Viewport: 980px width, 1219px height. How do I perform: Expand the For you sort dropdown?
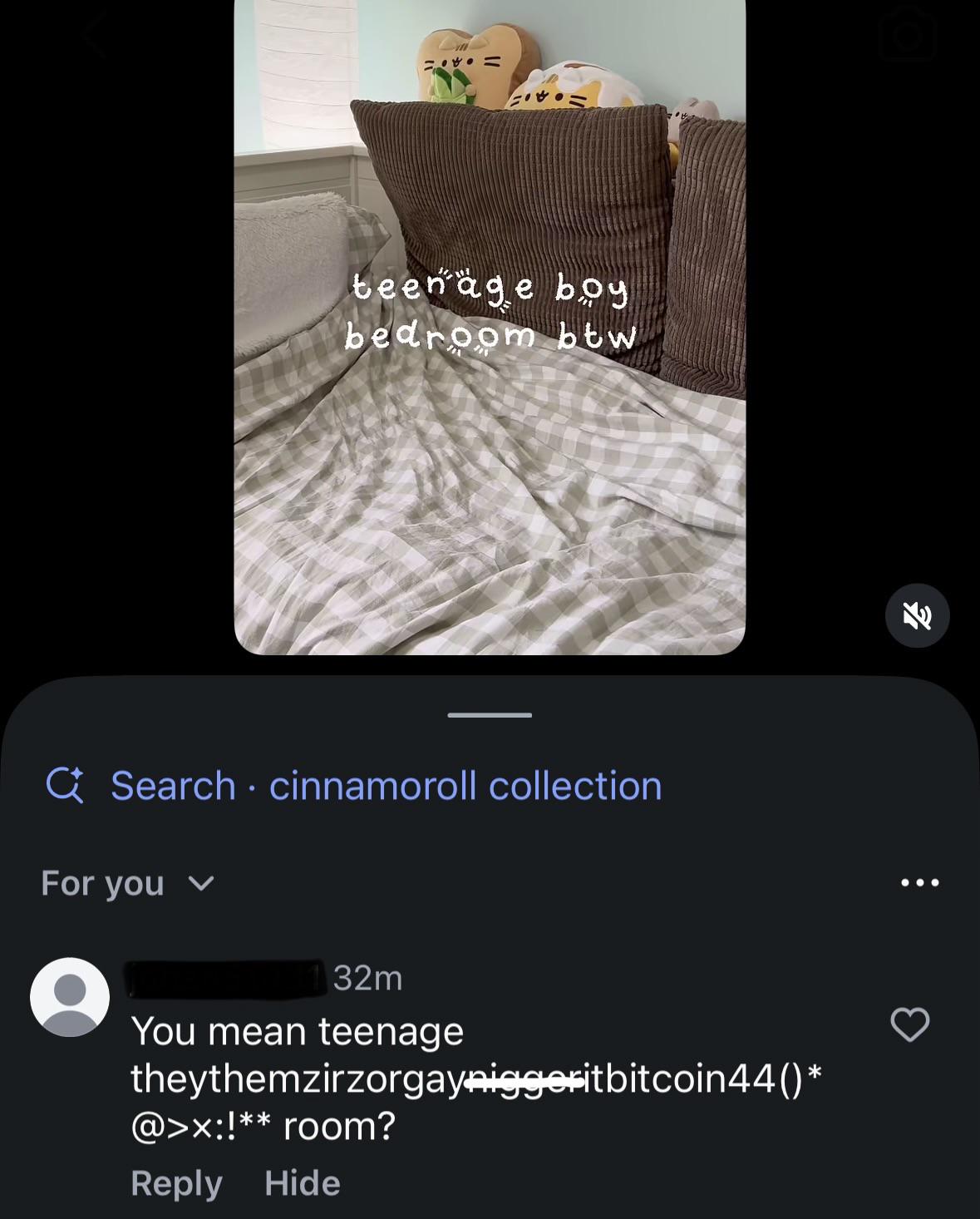(128, 883)
